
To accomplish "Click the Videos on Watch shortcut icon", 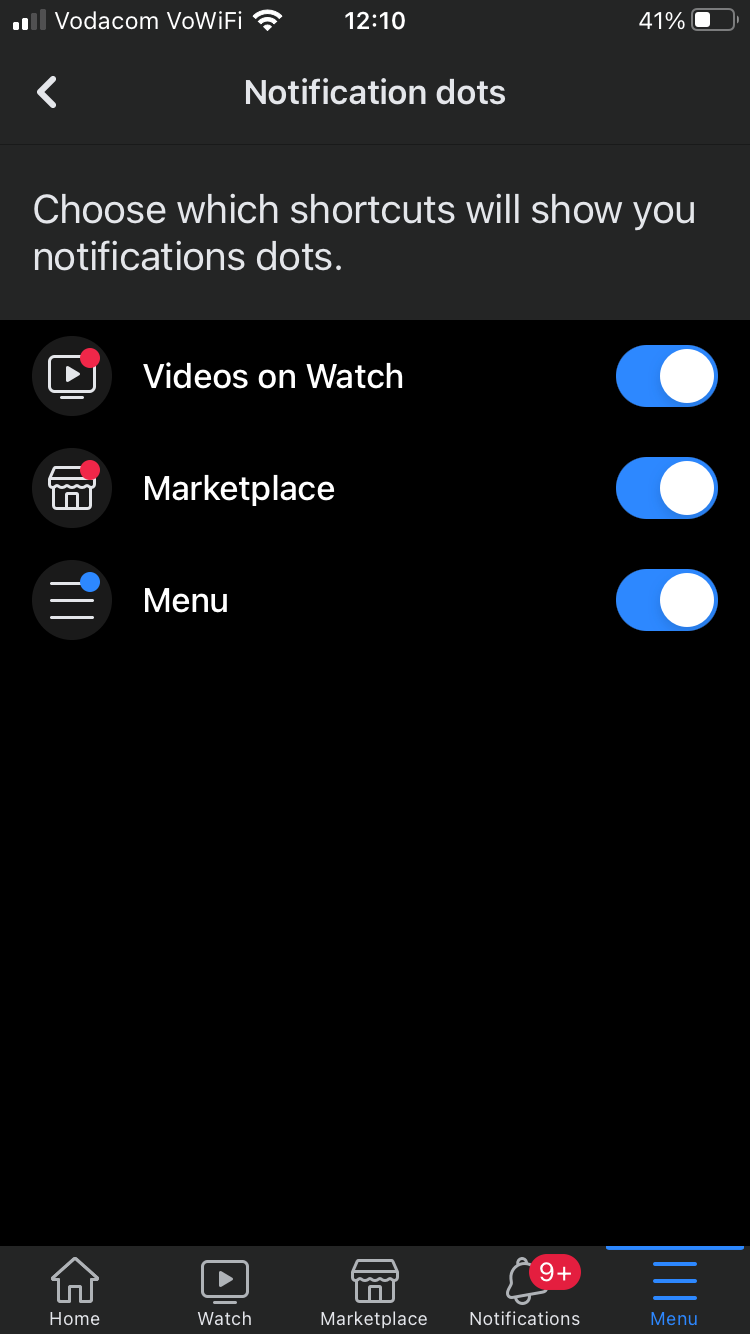I will point(71,375).
